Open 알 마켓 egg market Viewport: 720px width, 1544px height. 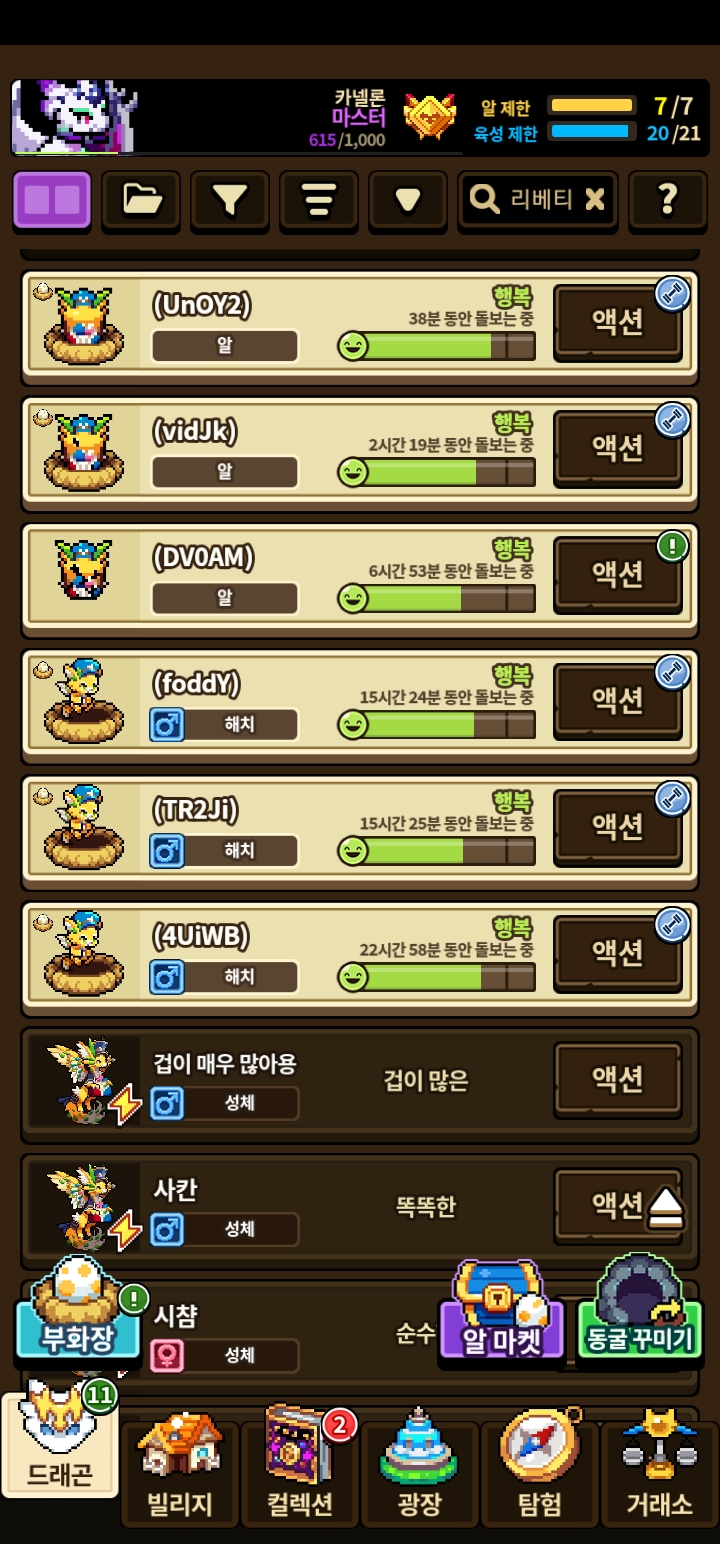(502, 1312)
